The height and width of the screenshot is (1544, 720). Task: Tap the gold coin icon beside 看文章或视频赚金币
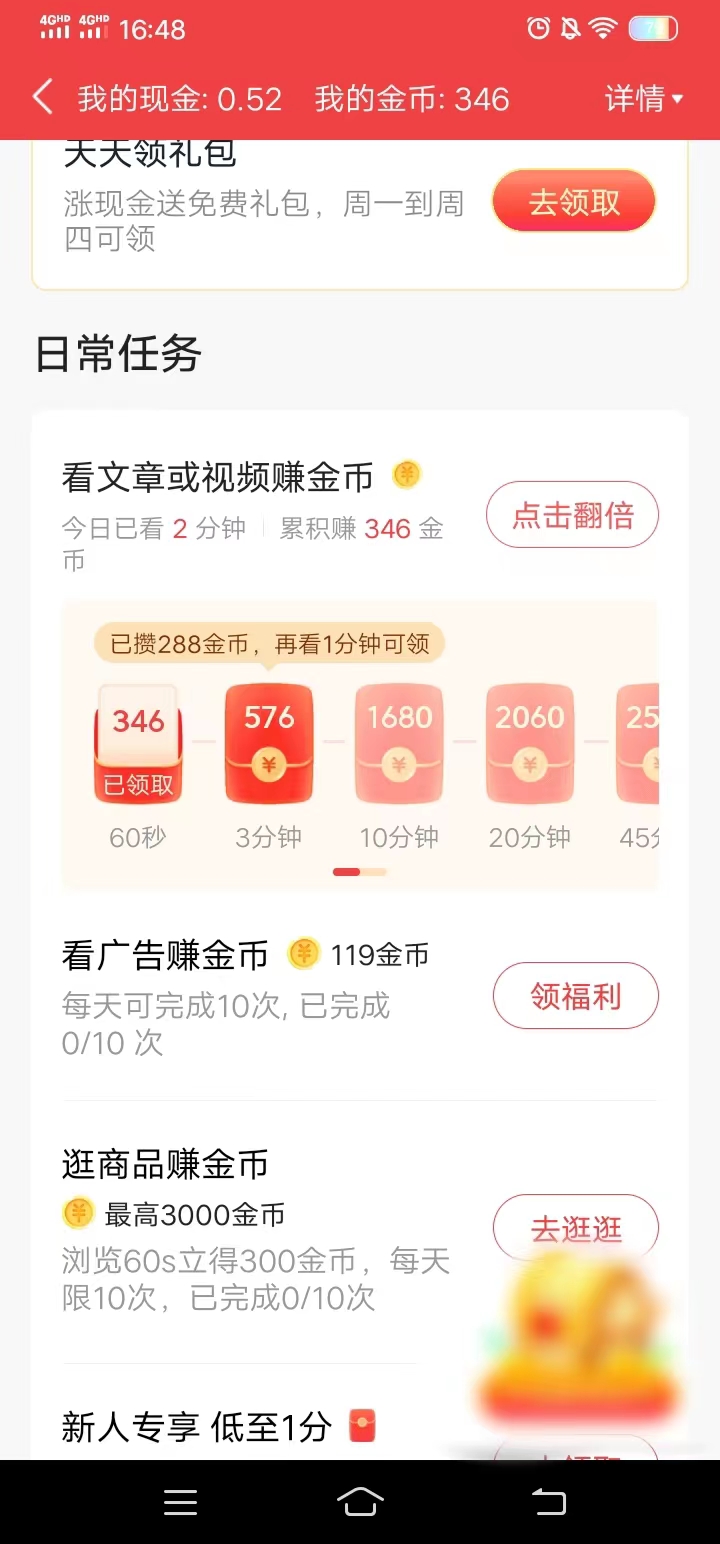[406, 474]
